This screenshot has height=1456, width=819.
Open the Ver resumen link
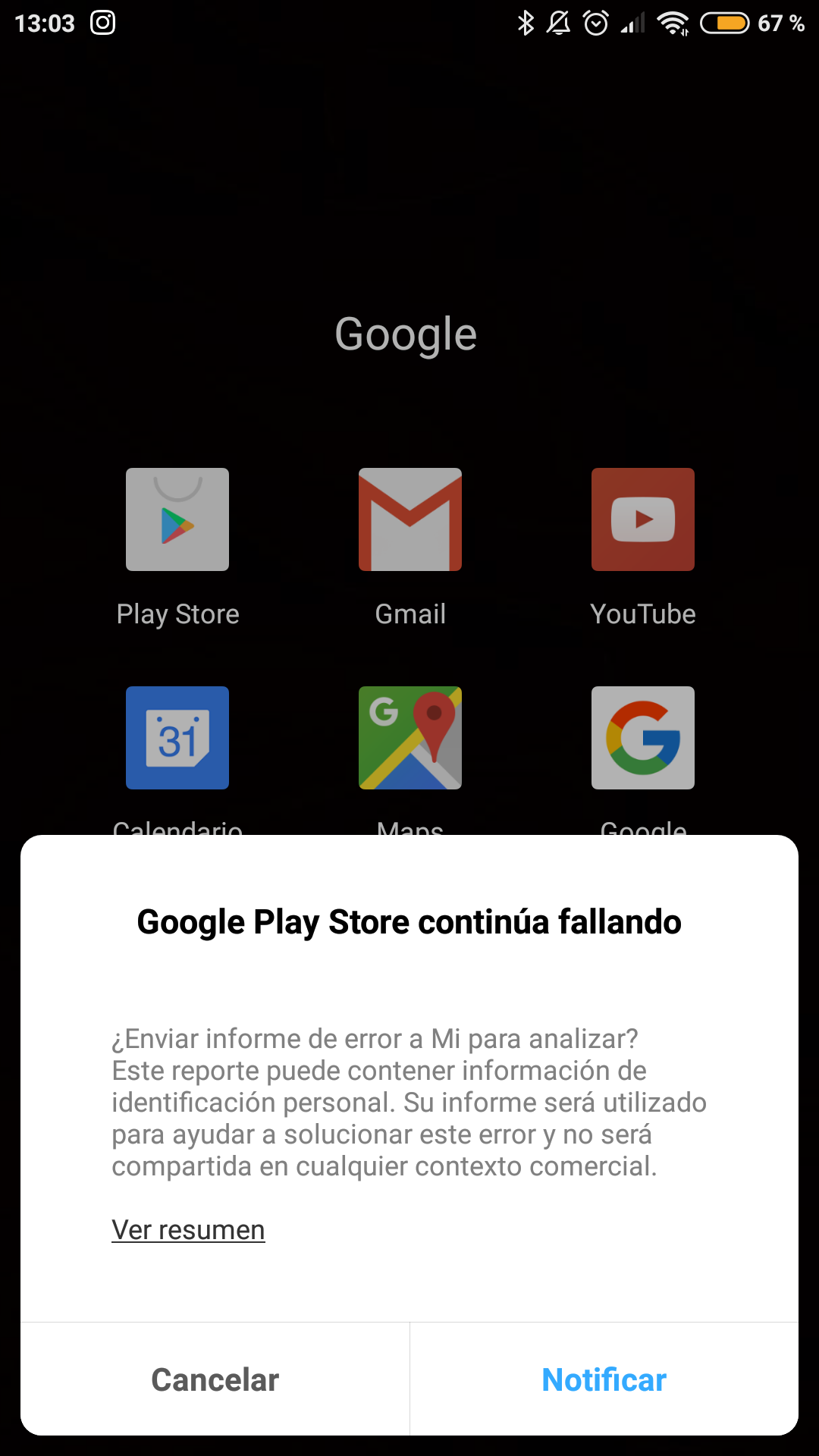tap(188, 1229)
